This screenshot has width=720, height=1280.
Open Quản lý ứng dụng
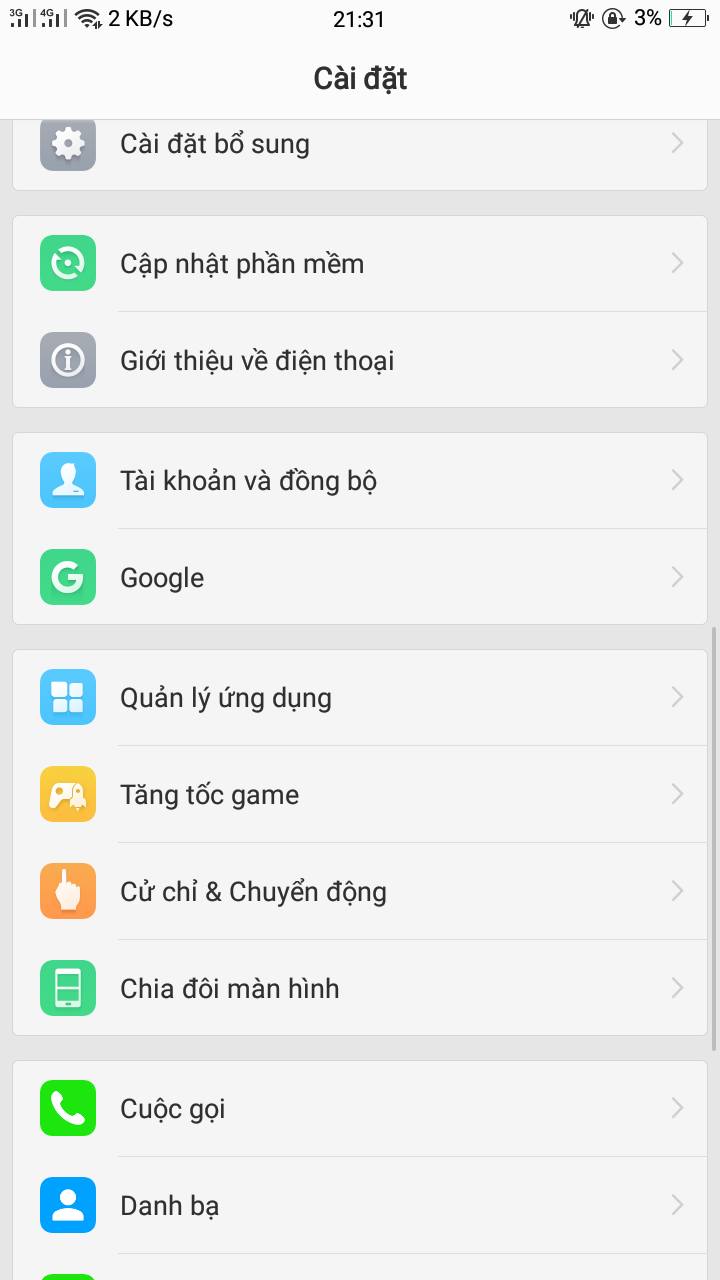(x=360, y=698)
